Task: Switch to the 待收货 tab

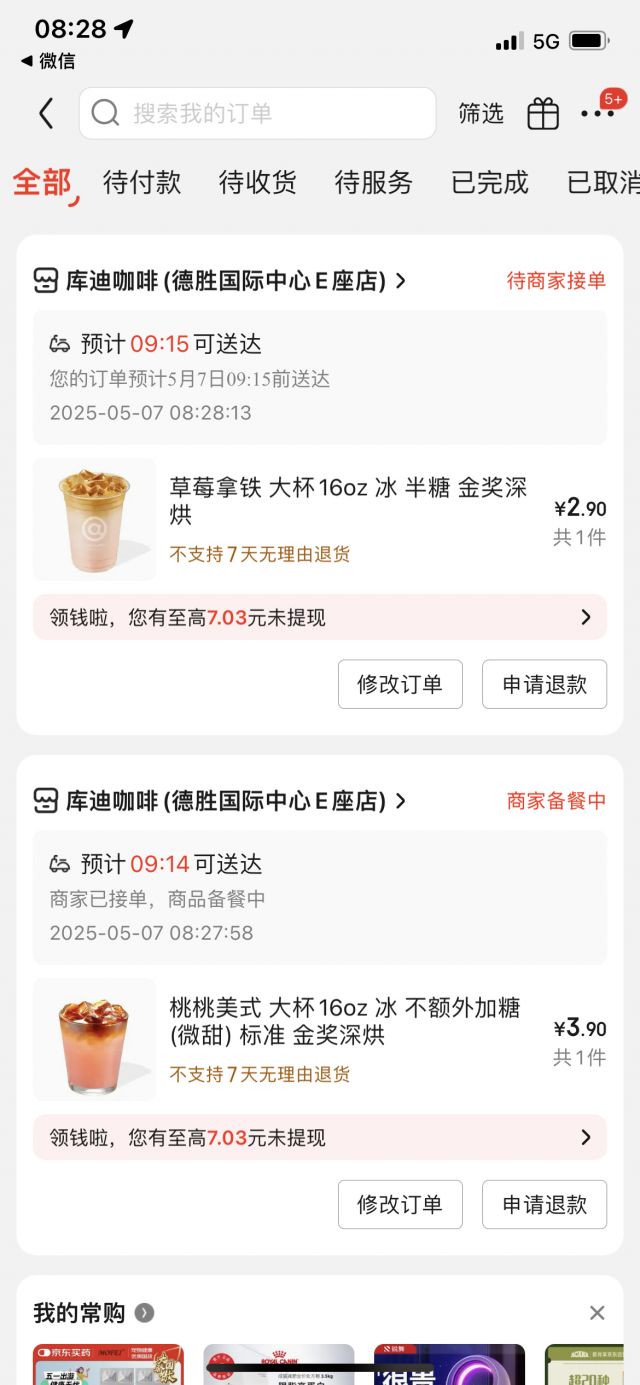Action: pyautogui.click(x=258, y=182)
